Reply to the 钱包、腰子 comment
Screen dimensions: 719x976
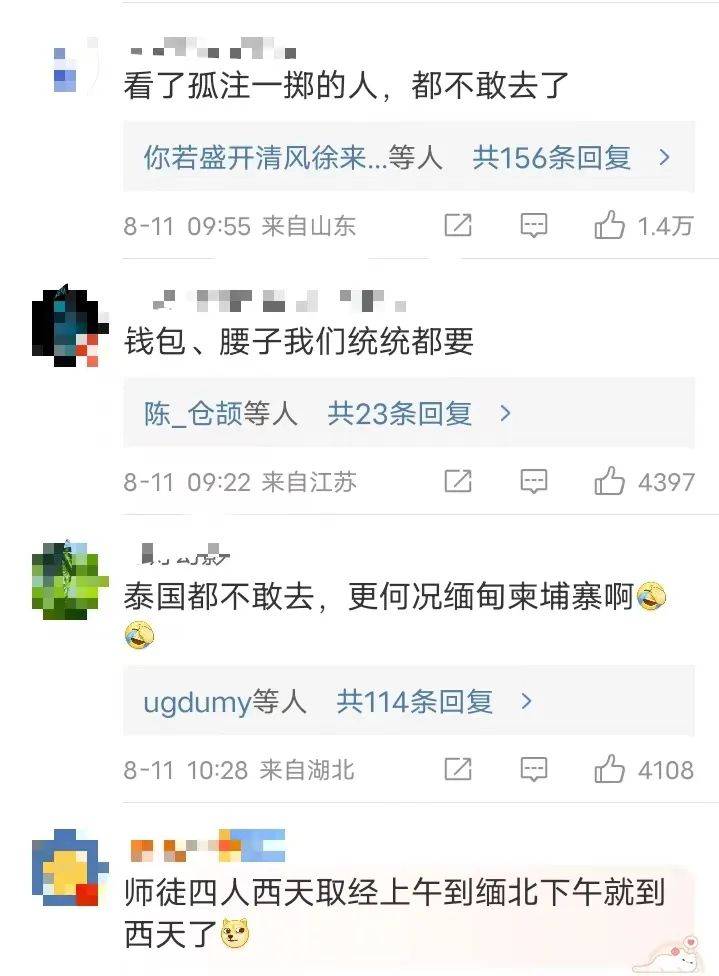535,482
